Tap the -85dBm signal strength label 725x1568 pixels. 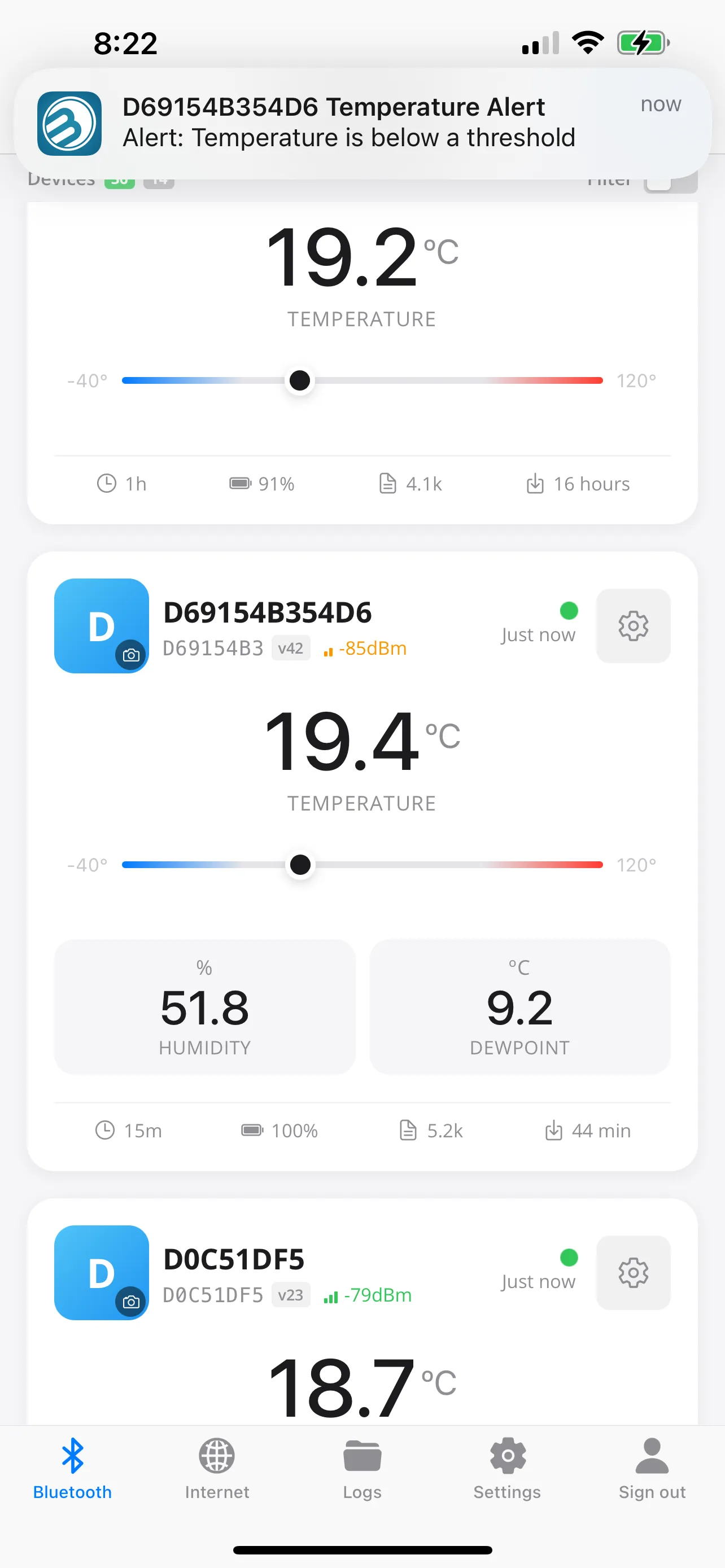point(372,649)
